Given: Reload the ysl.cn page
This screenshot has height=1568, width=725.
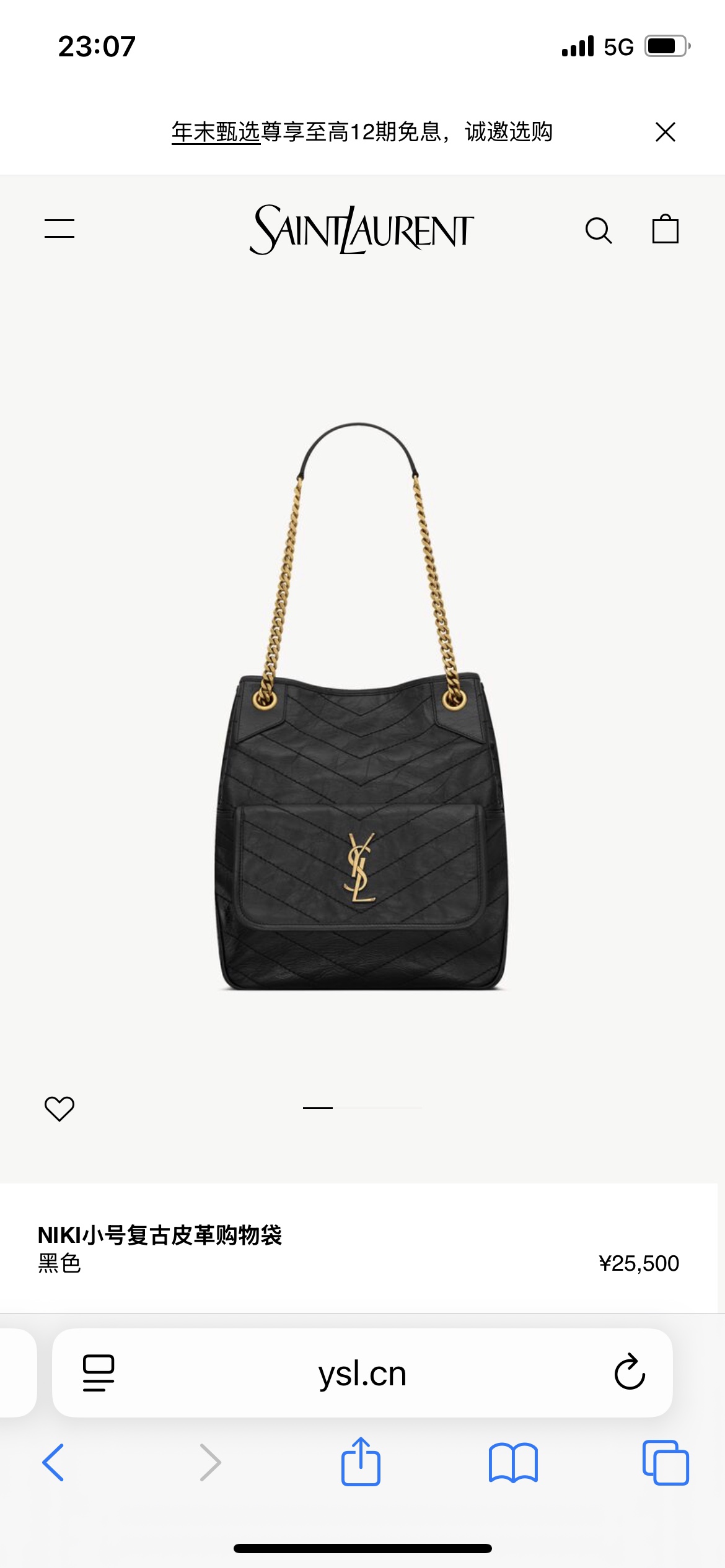Looking at the screenshot, I should 630,1372.
